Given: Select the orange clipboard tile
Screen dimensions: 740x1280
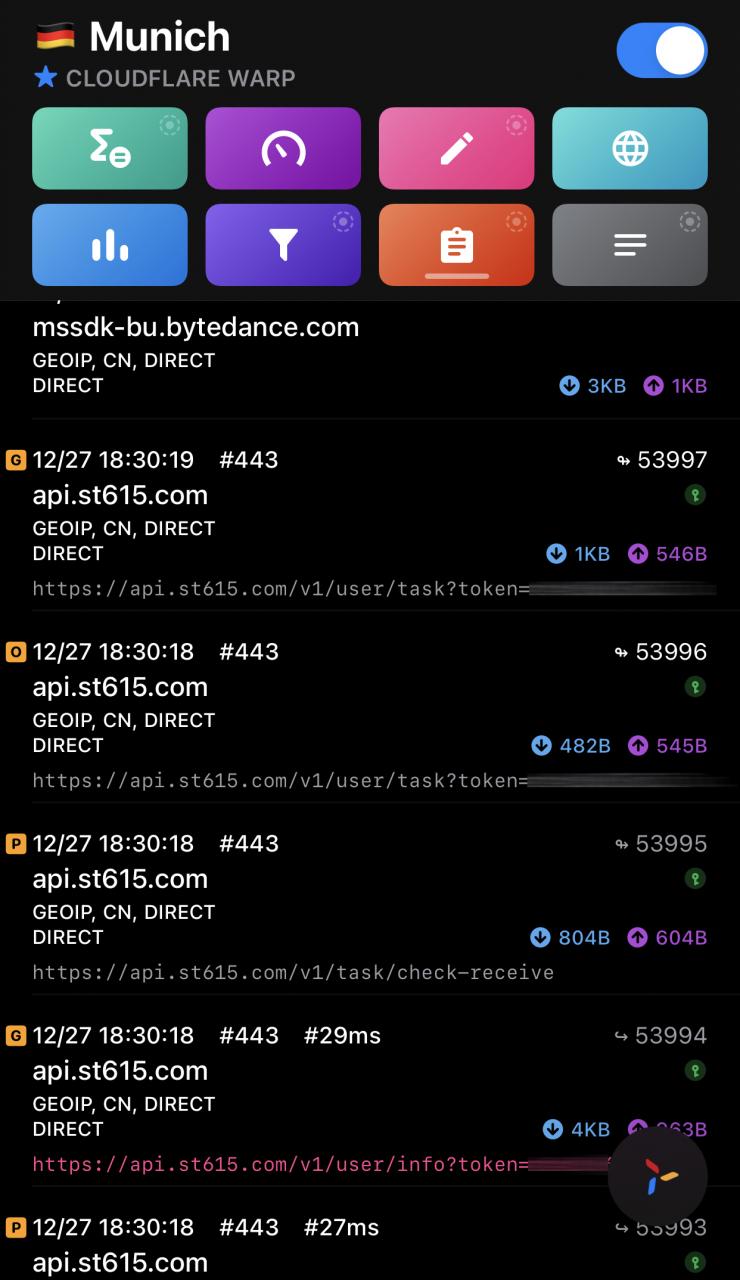Looking at the screenshot, I should pos(456,245).
